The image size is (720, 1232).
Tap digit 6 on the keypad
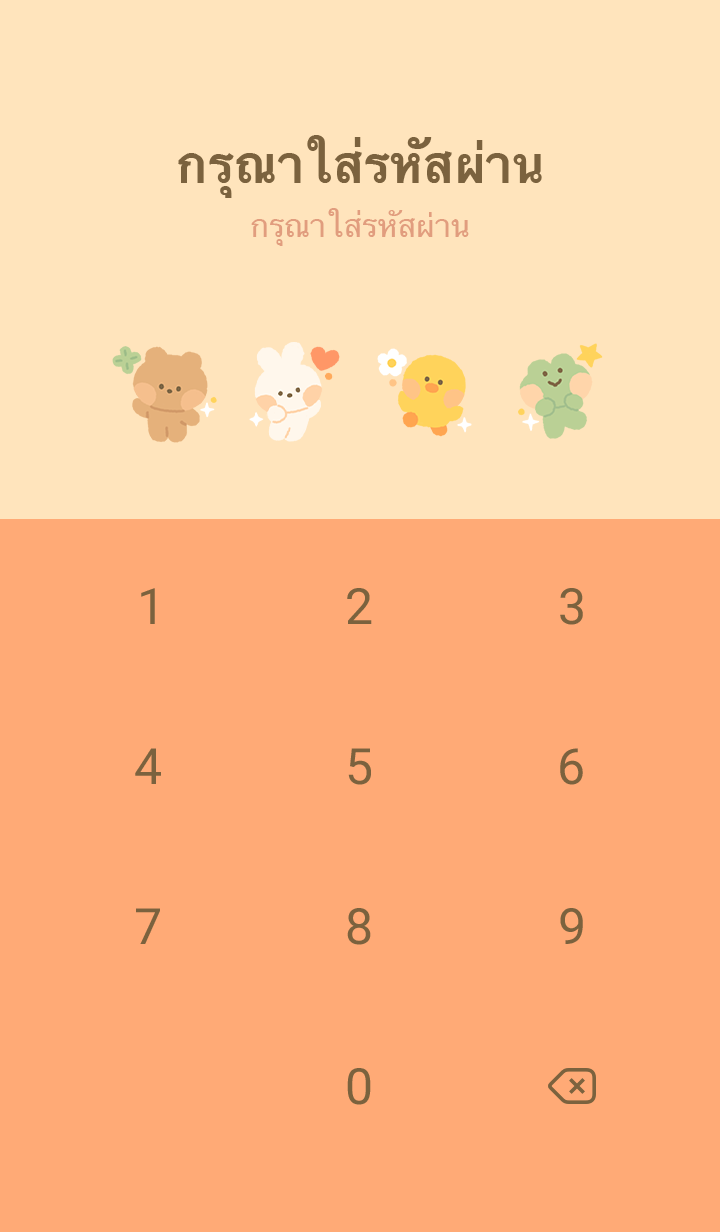click(x=571, y=767)
